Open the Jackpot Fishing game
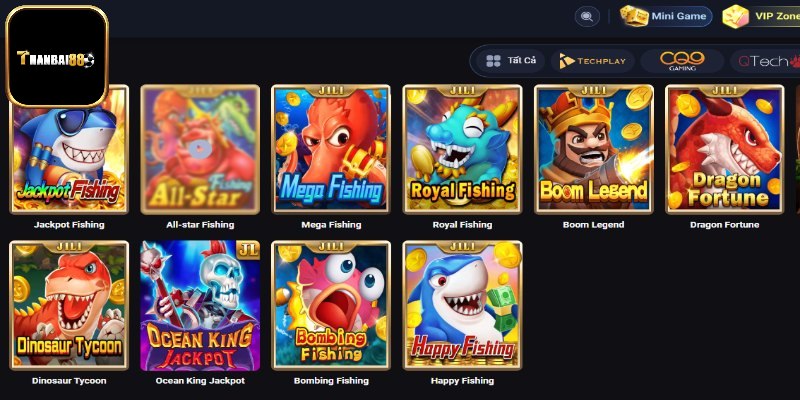Image resolution: width=800 pixels, height=400 pixels. point(69,149)
